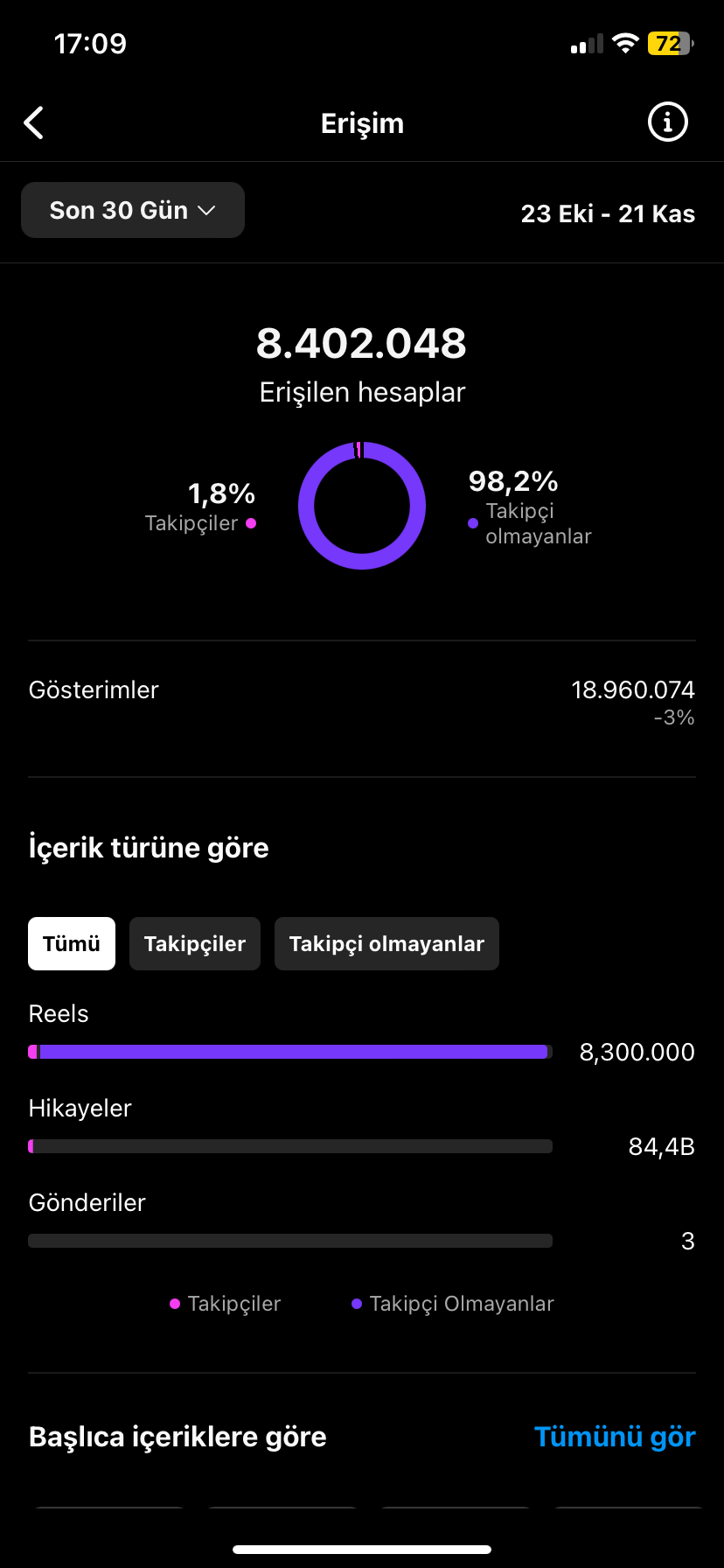Open the info icon for Erişim
The height and width of the screenshot is (1568, 724).
point(667,122)
